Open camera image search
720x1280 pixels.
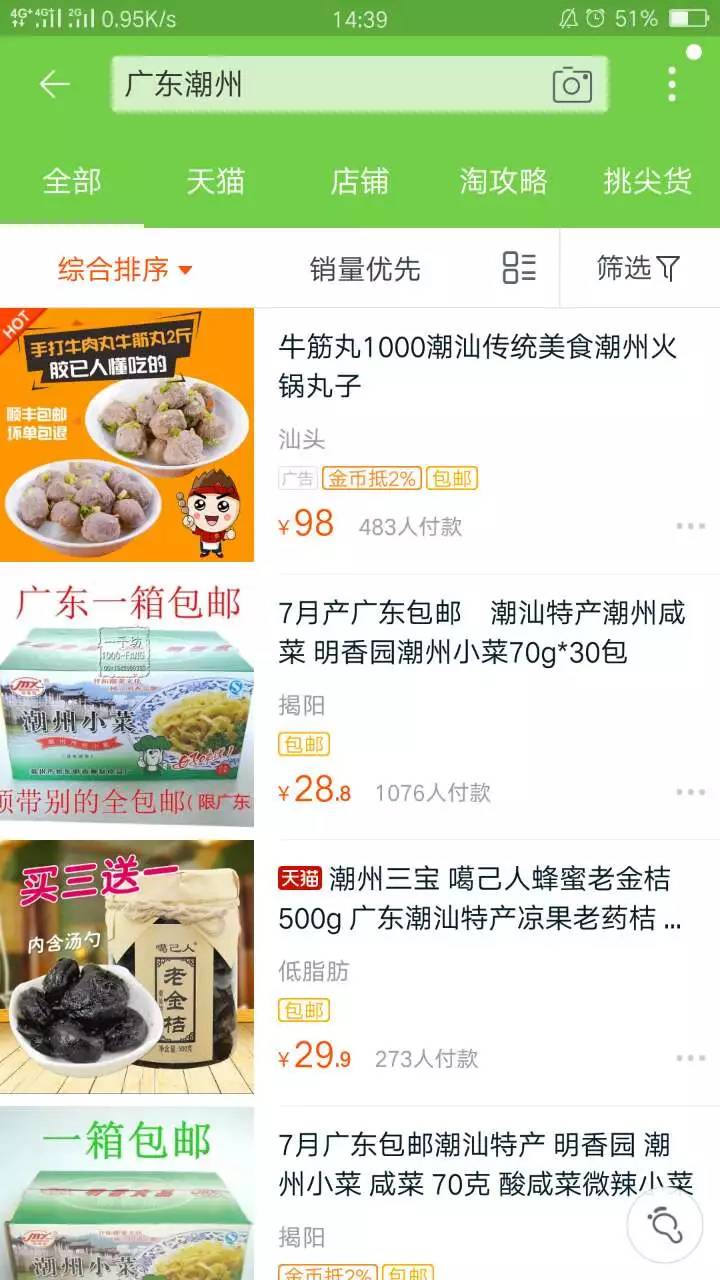[x=572, y=85]
